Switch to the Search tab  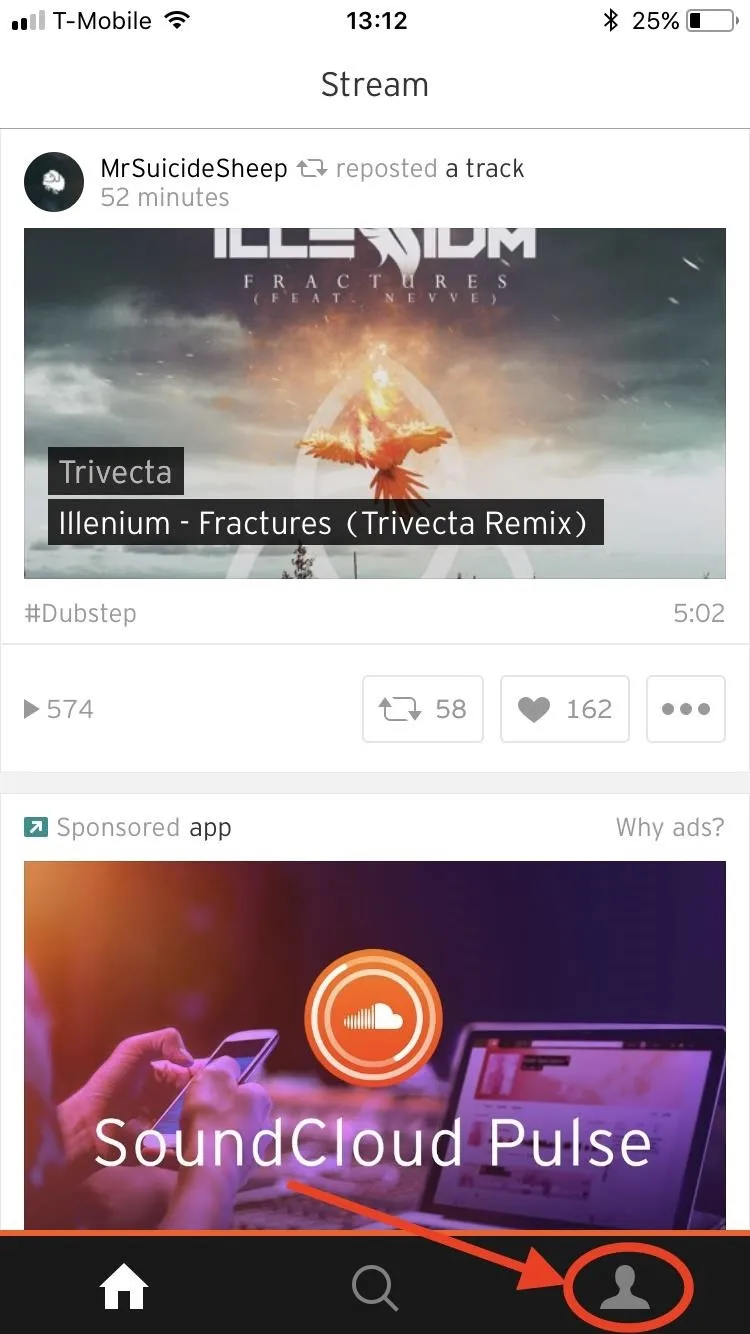(375, 1288)
